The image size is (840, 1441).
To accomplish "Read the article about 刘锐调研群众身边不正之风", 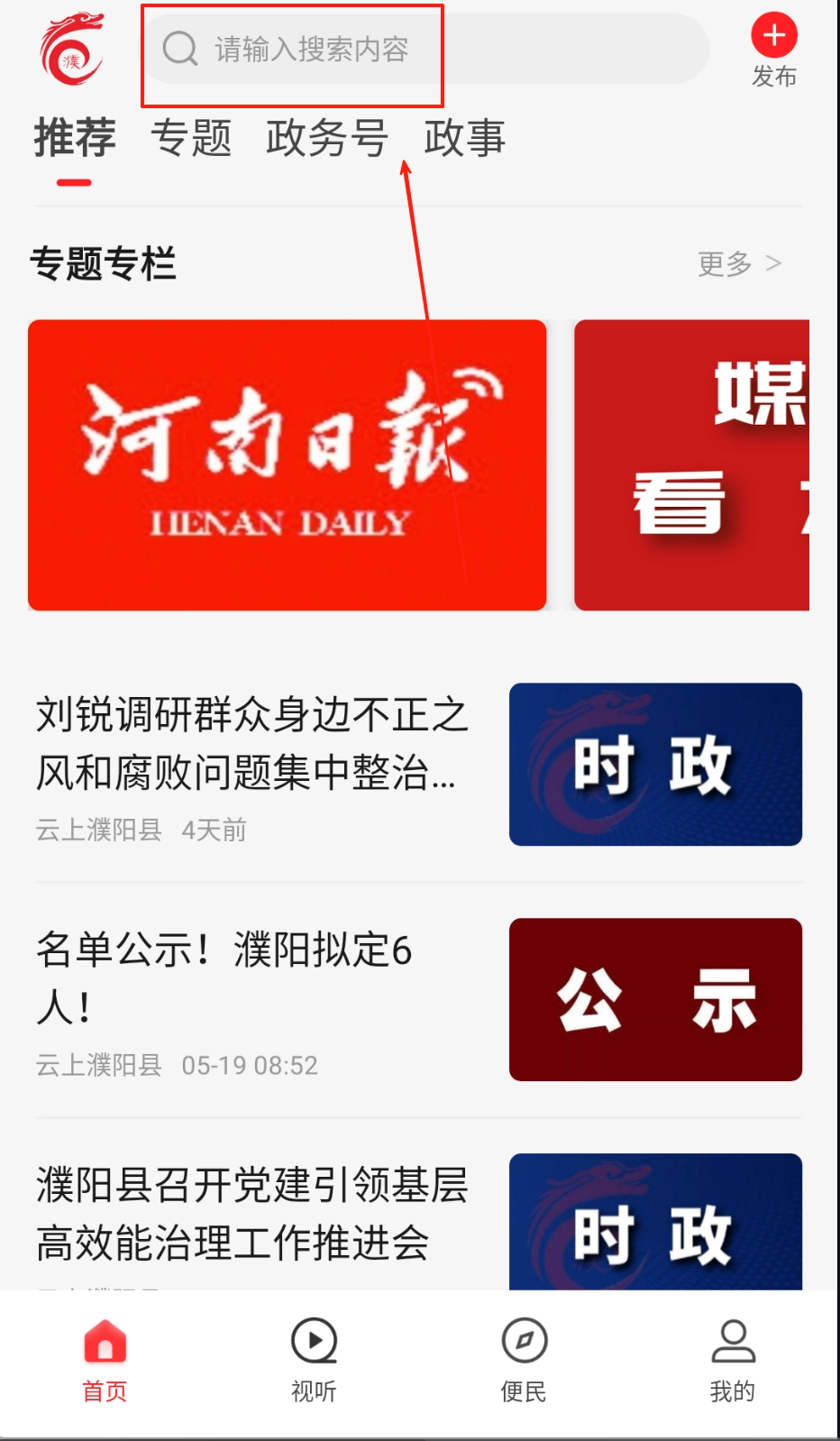I will point(252,744).
